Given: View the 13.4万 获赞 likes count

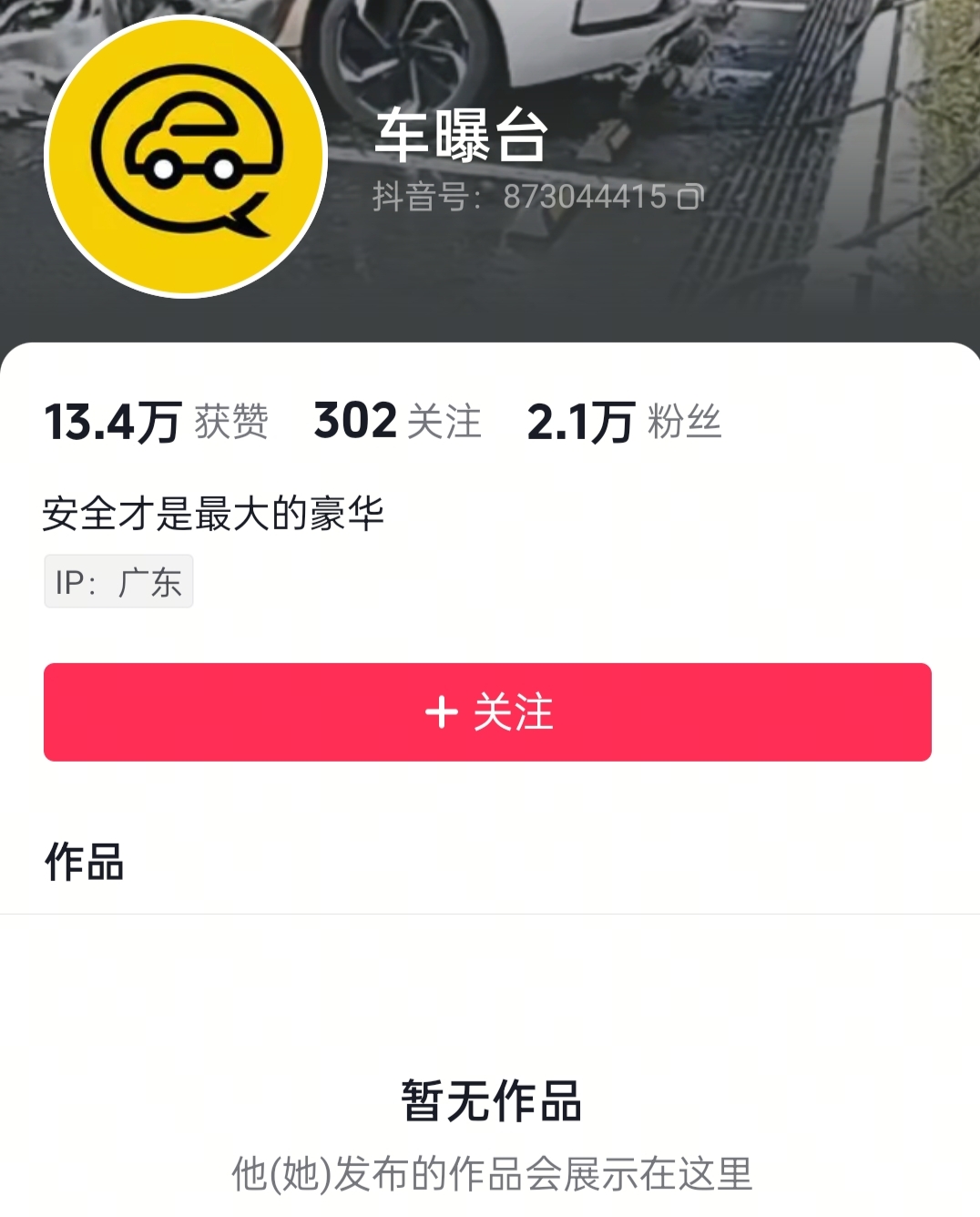Looking at the screenshot, I should [x=156, y=422].
